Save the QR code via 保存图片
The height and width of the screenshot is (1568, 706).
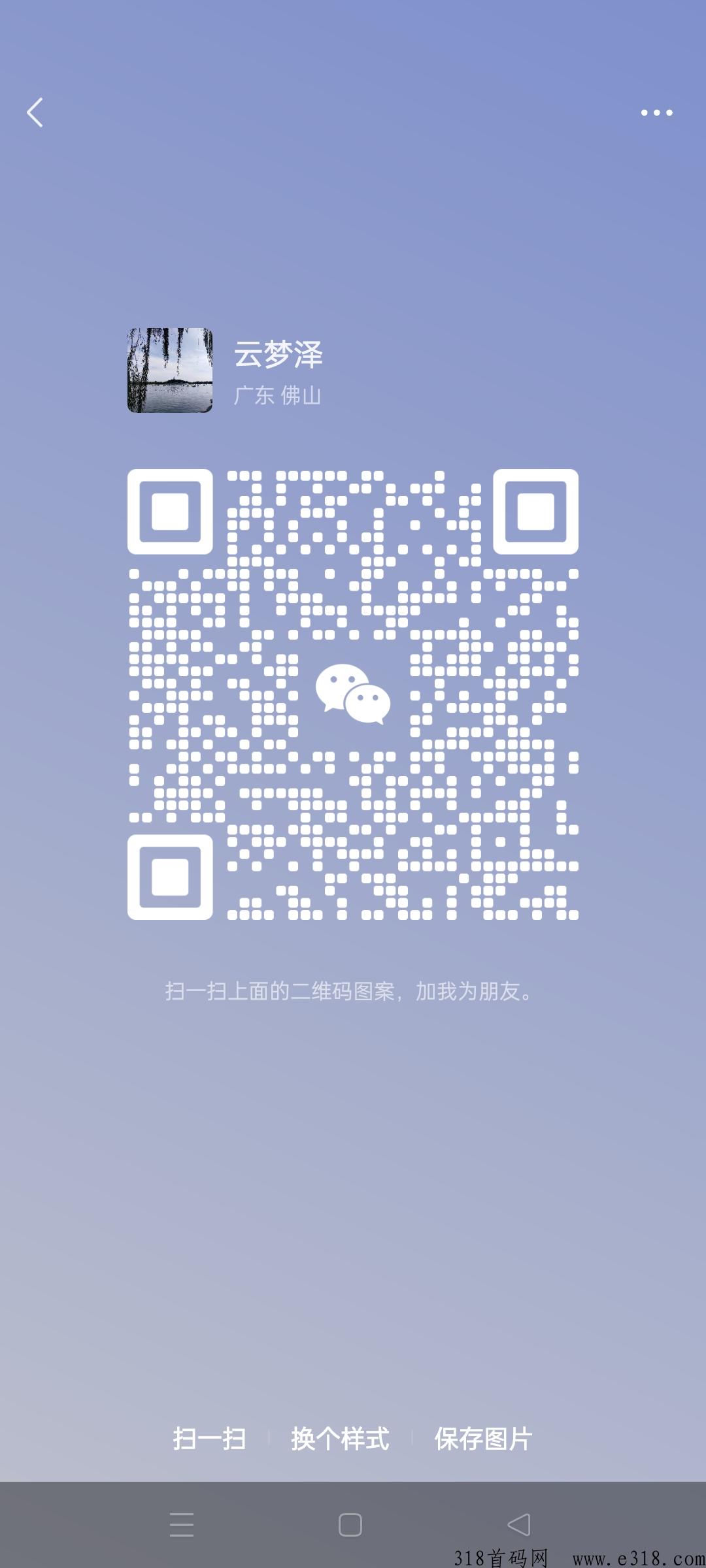tap(483, 1439)
